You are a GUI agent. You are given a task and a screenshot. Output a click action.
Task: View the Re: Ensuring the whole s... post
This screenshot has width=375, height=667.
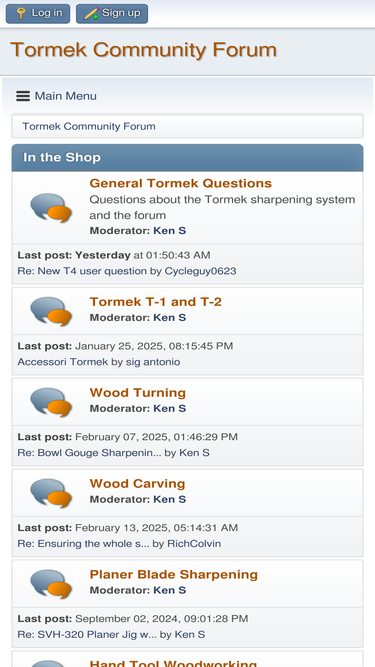83,544
